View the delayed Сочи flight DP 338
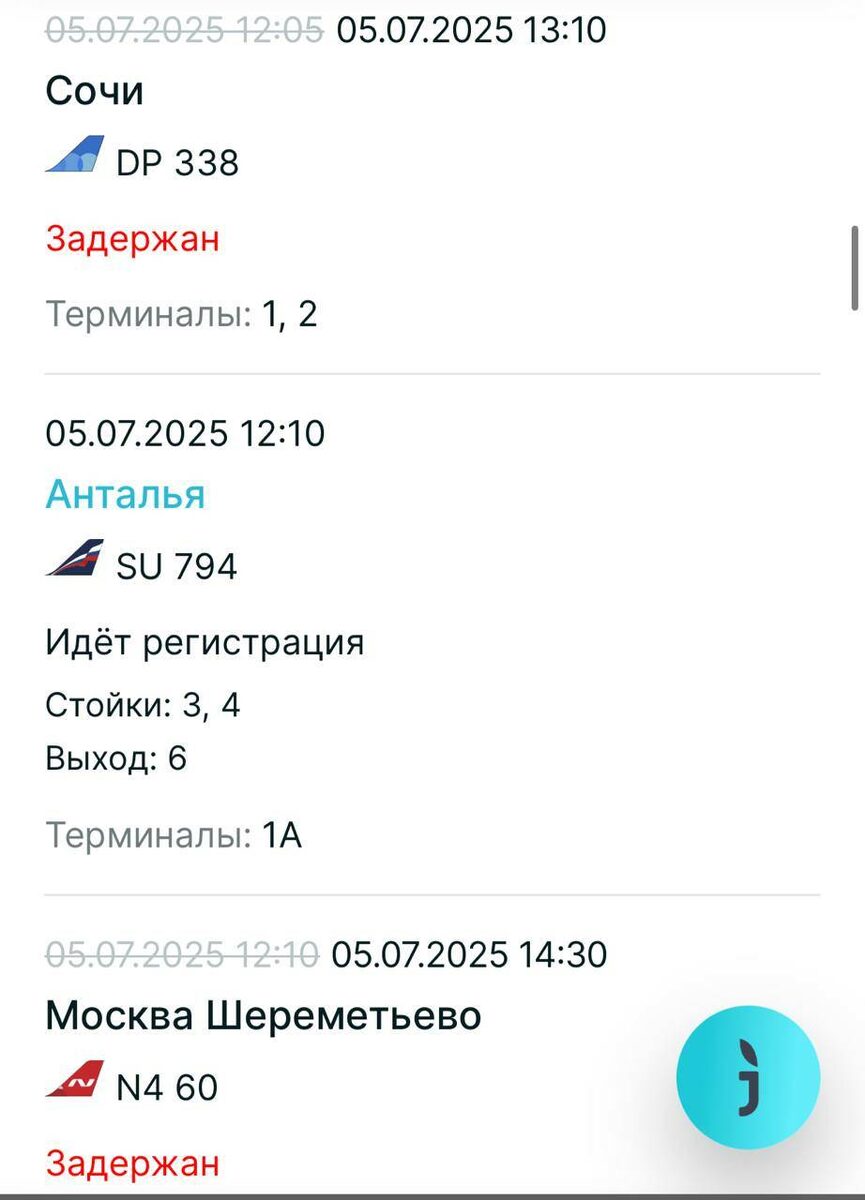This screenshot has width=865, height=1200. [95, 91]
